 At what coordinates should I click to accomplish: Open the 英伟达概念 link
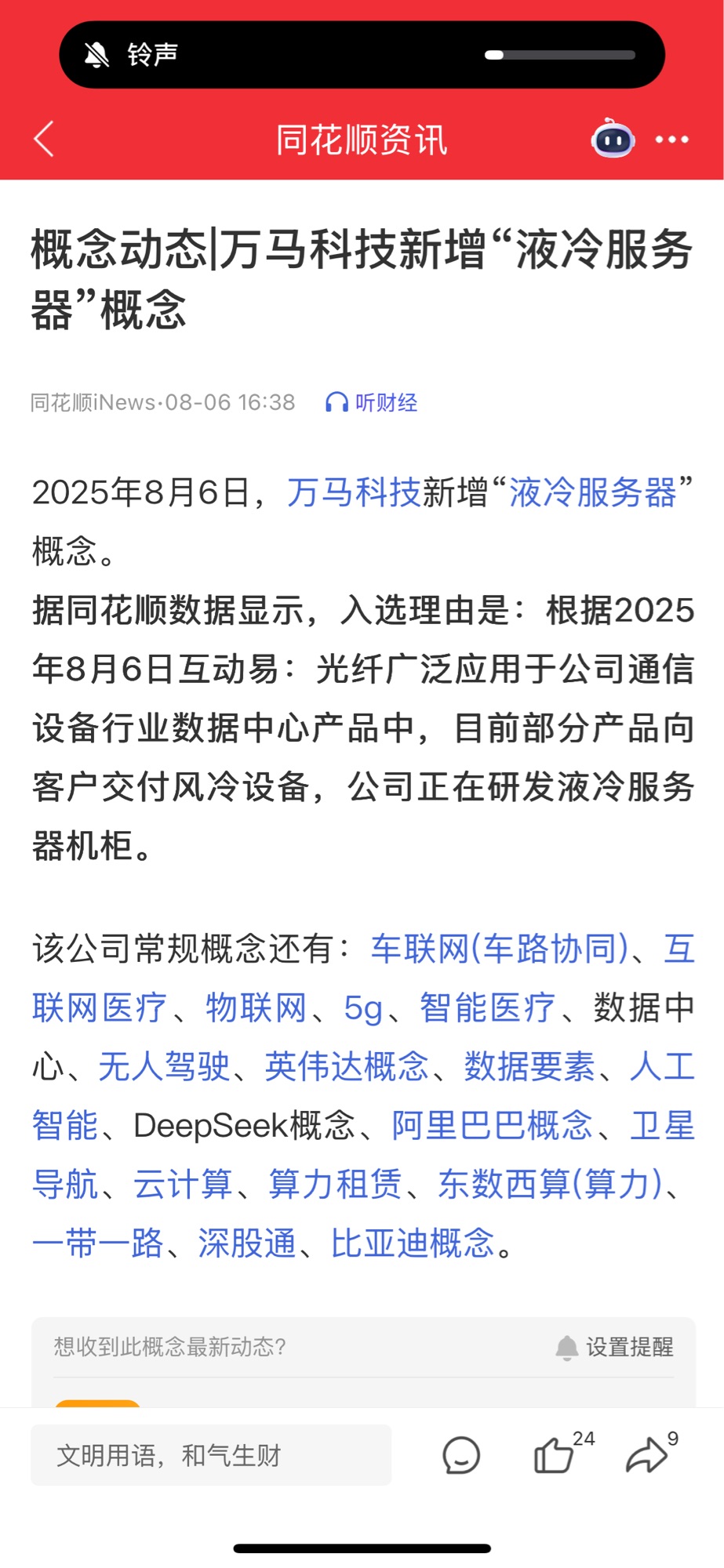point(346,1066)
